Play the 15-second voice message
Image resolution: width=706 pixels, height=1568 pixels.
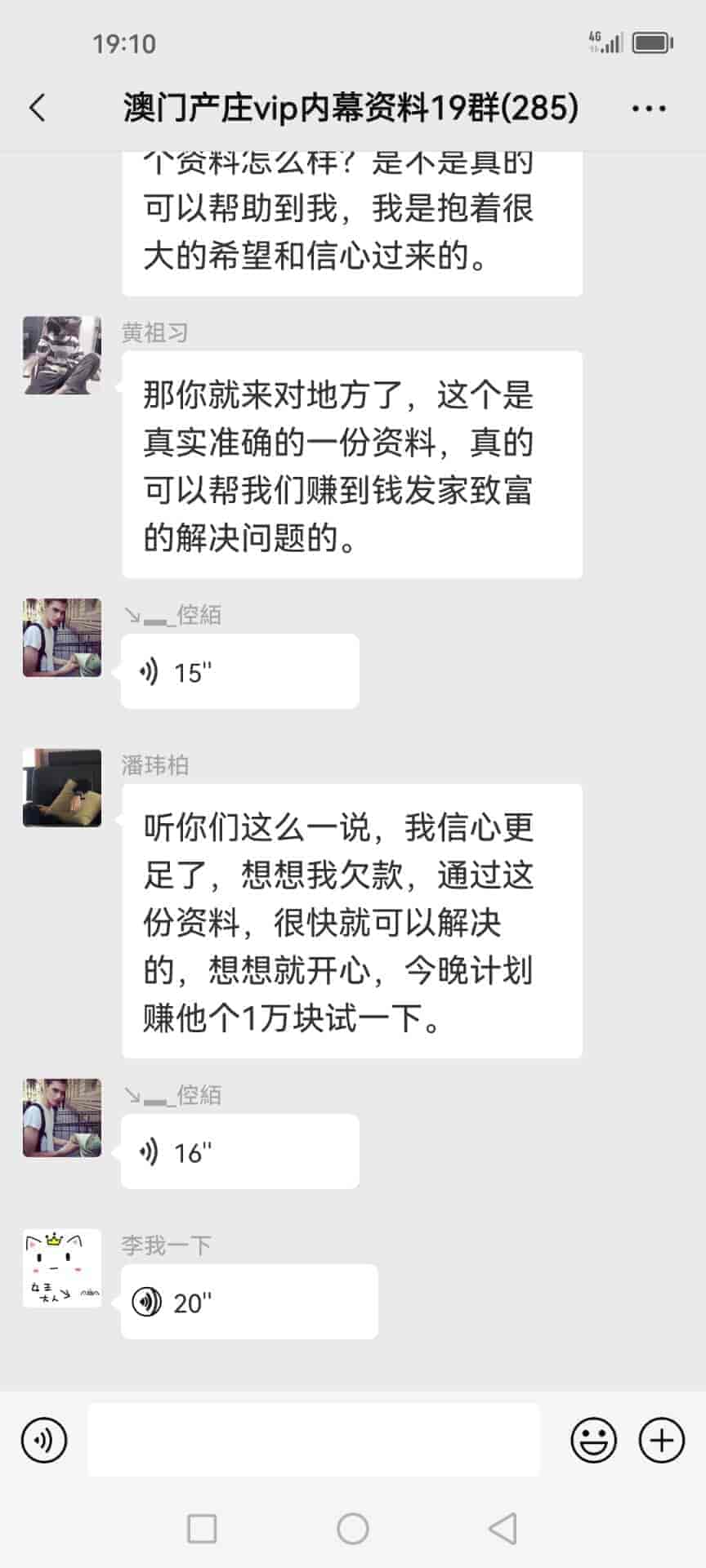[239, 672]
